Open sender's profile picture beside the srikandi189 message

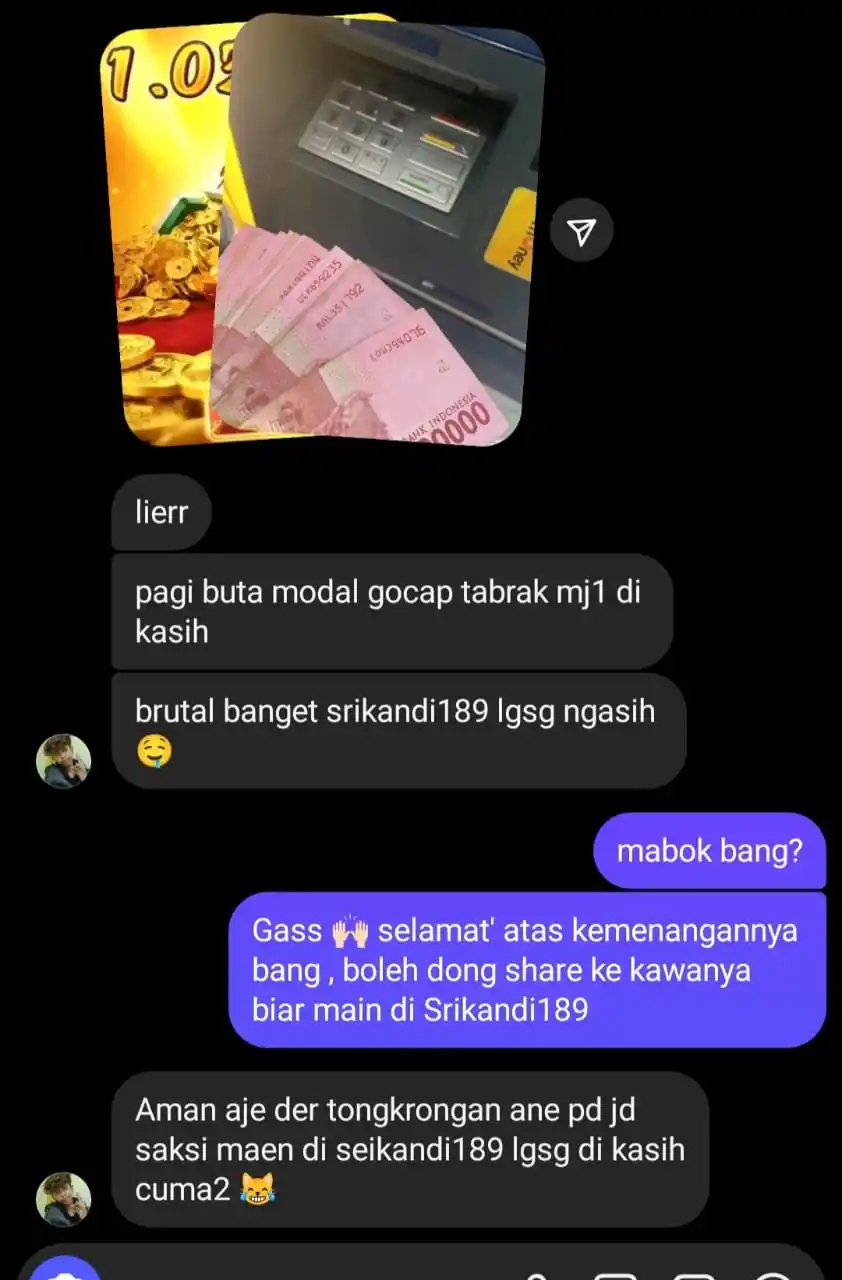64,761
